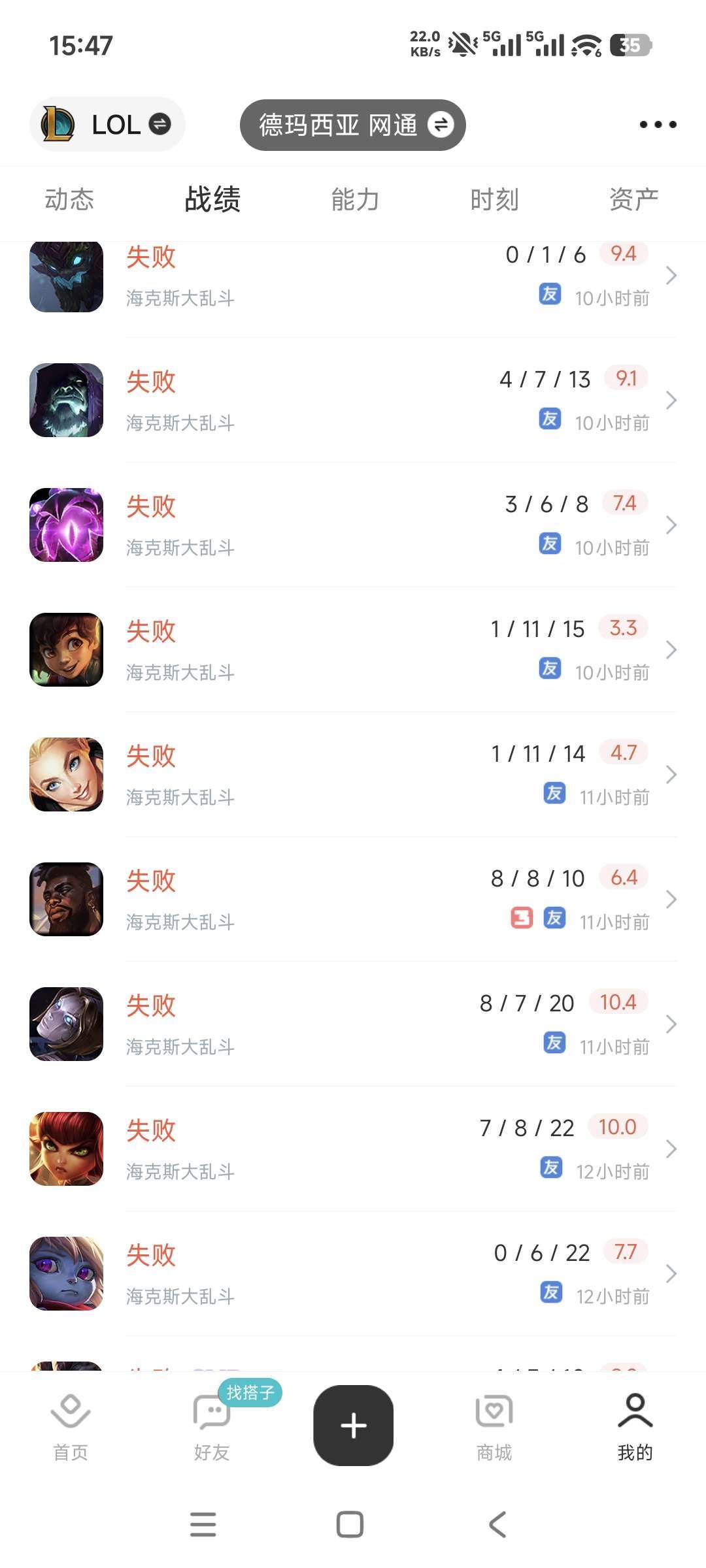Open the 时刻 tab
706x1568 pixels.
coord(495,199)
